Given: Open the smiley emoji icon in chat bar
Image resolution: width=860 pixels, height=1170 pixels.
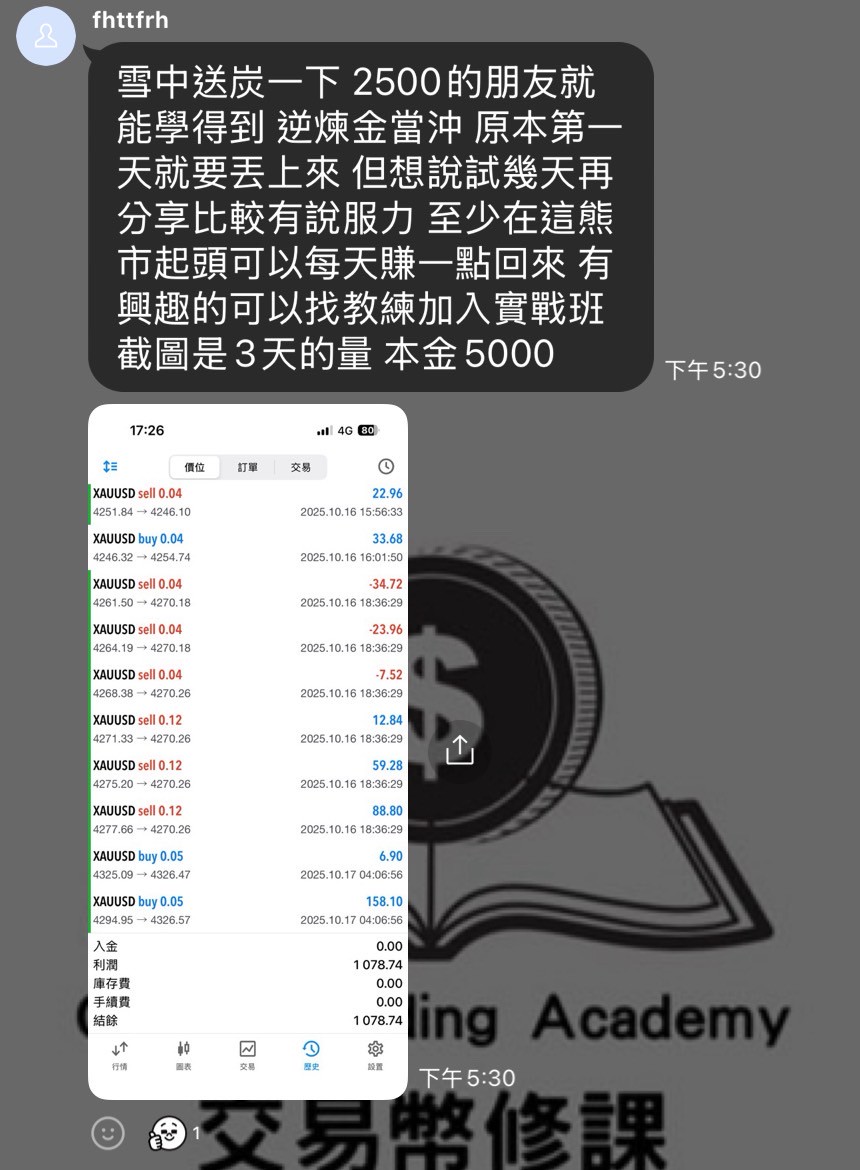Looking at the screenshot, I should click(x=107, y=1133).
